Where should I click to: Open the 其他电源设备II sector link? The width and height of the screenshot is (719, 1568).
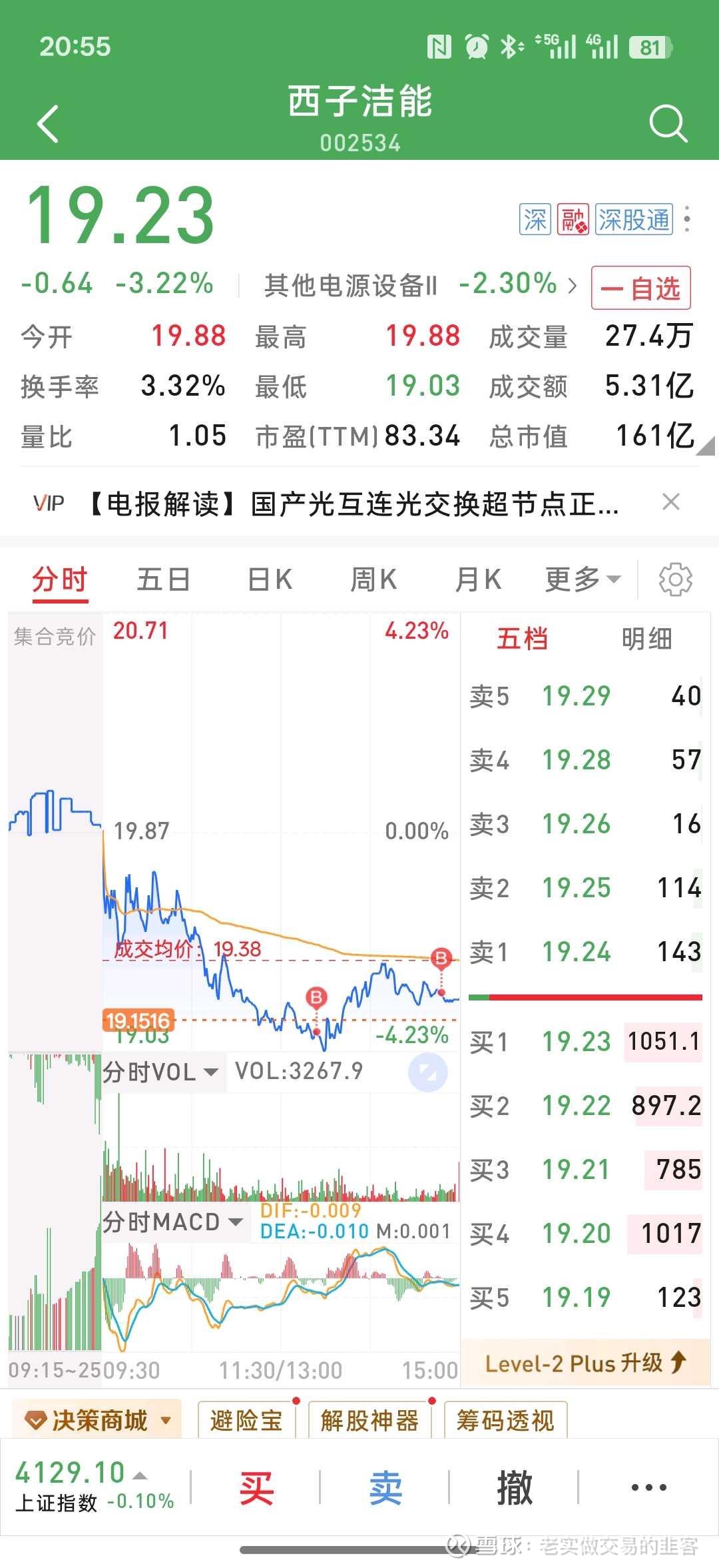click(x=419, y=285)
